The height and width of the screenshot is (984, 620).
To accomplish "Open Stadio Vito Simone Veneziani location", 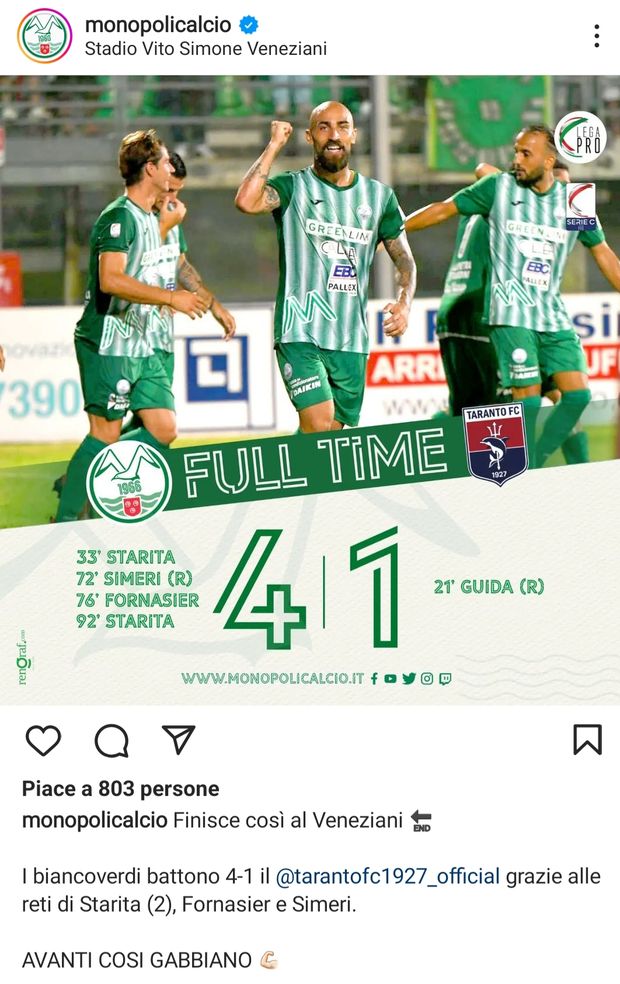I will [205, 48].
